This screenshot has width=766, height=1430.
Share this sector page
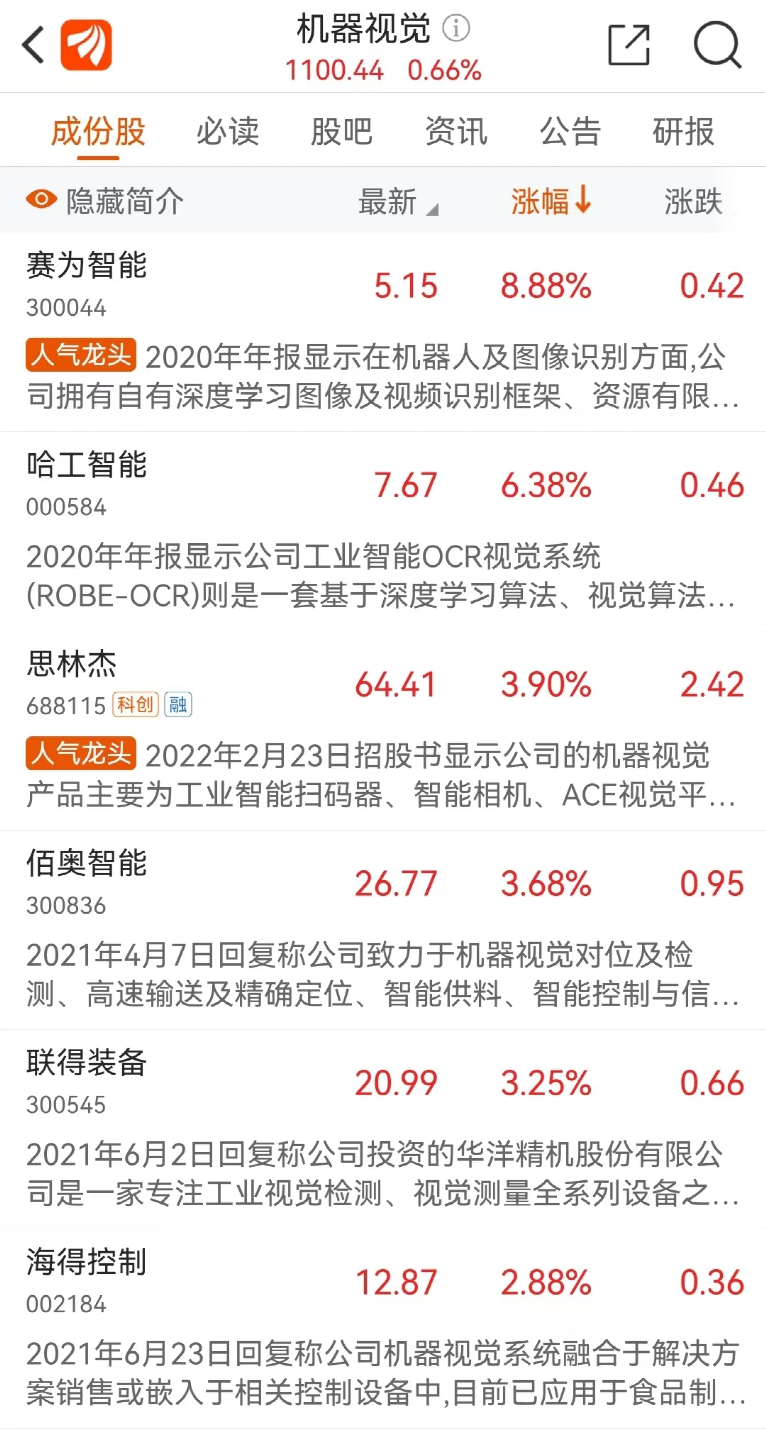(x=629, y=45)
